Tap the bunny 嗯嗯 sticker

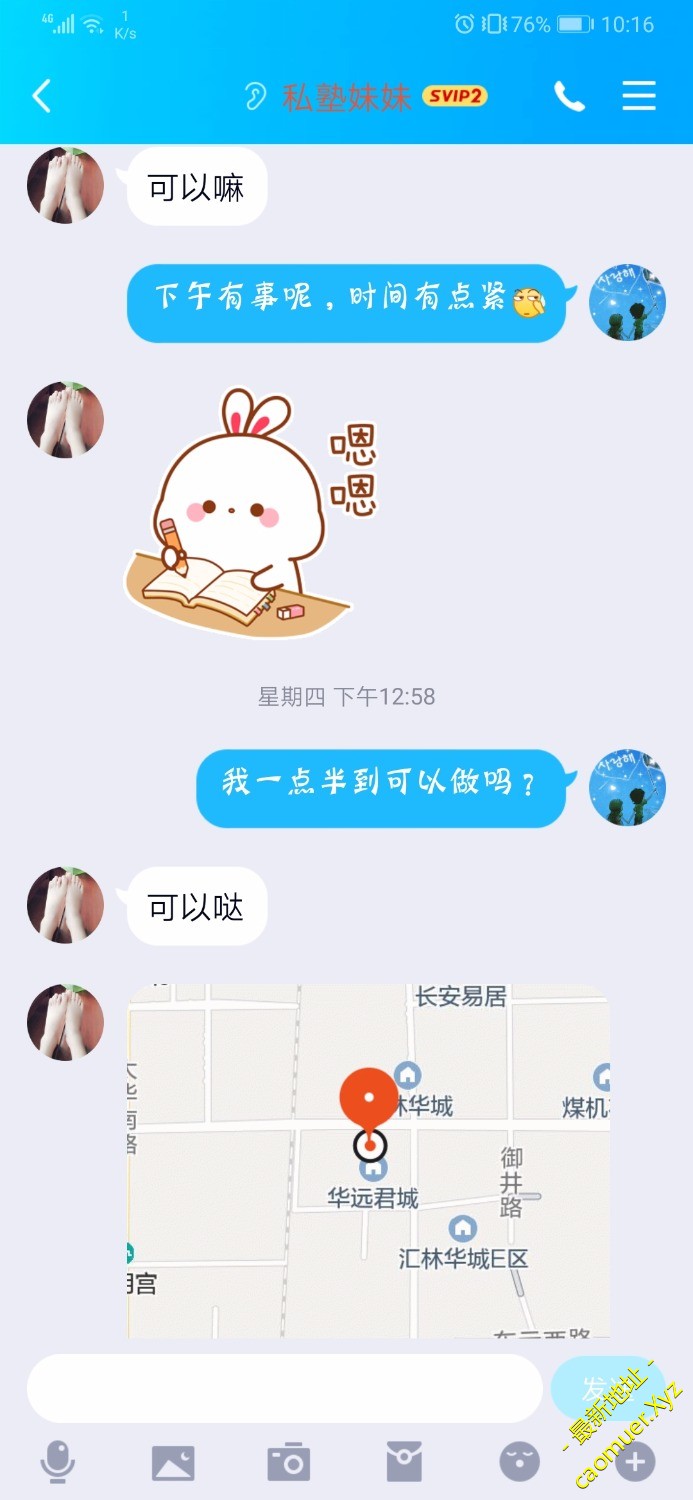point(250,512)
